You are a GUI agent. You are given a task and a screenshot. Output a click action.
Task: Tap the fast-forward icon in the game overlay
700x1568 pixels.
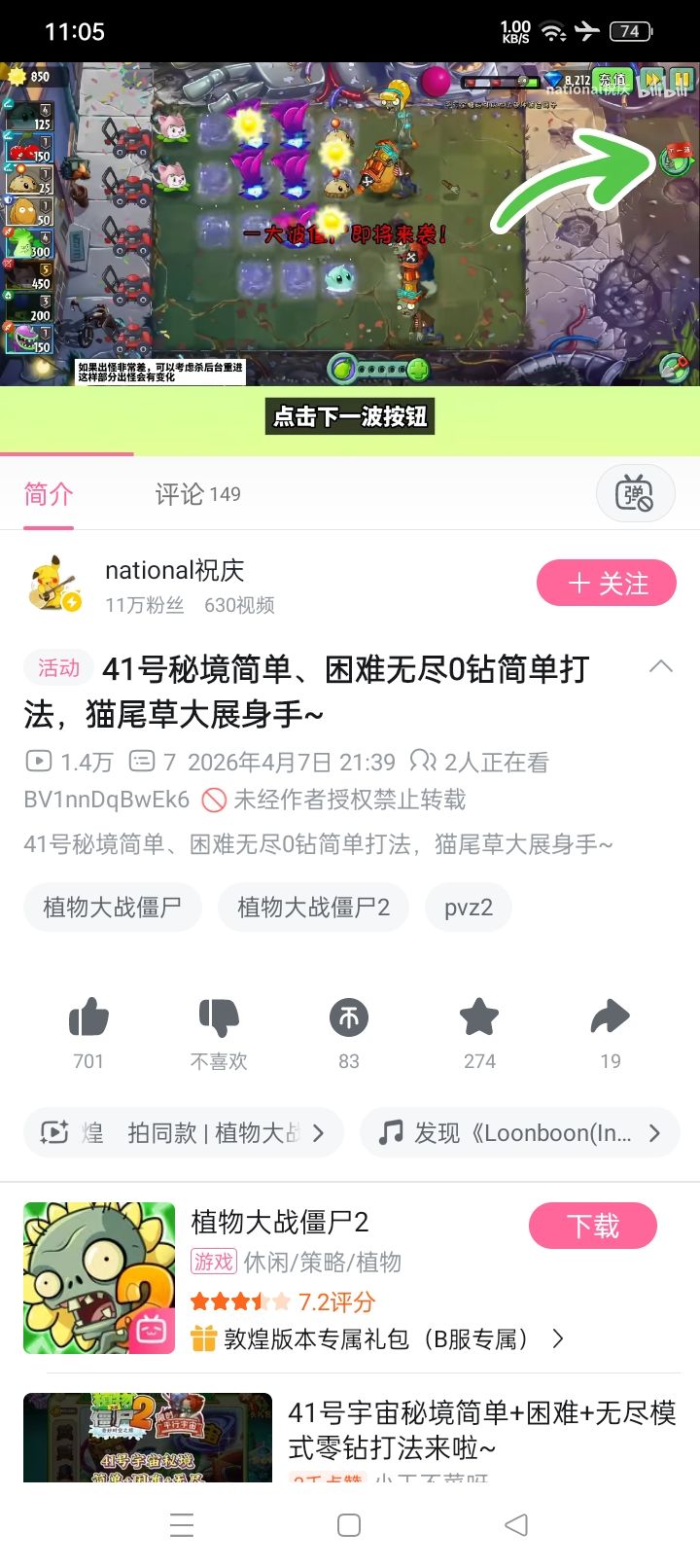tap(651, 80)
